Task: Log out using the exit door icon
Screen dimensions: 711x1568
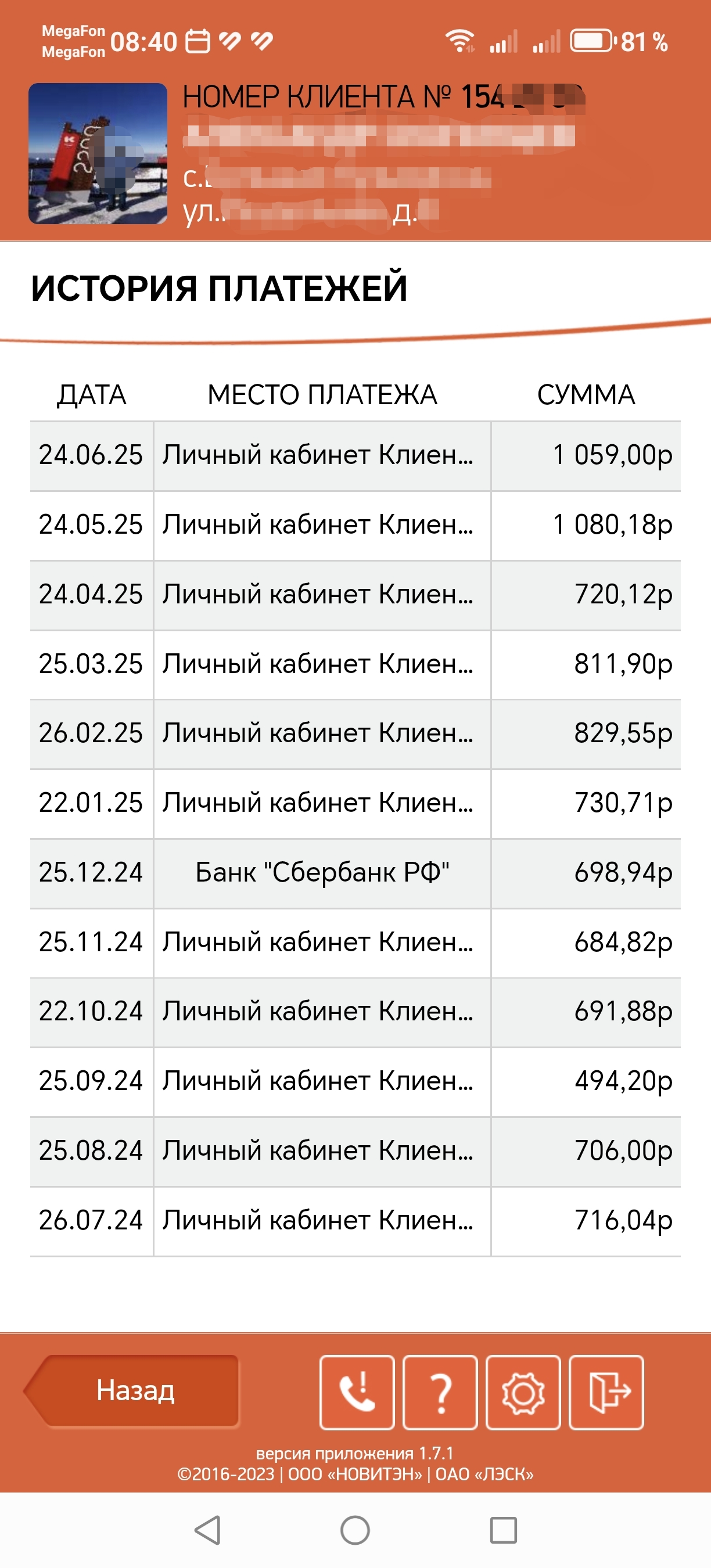Action: point(606,1392)
